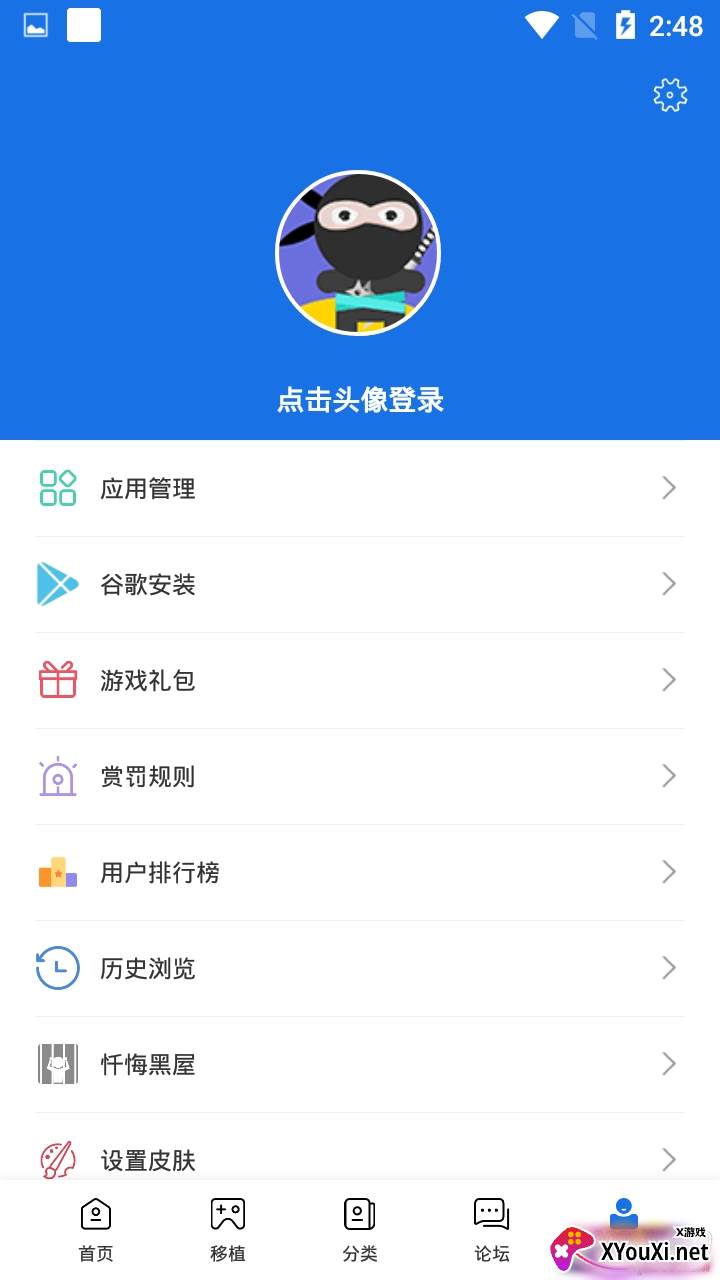Open the 谷歌安装 row
Screen dimensions: 720x1280
click(x=360, y=584)
